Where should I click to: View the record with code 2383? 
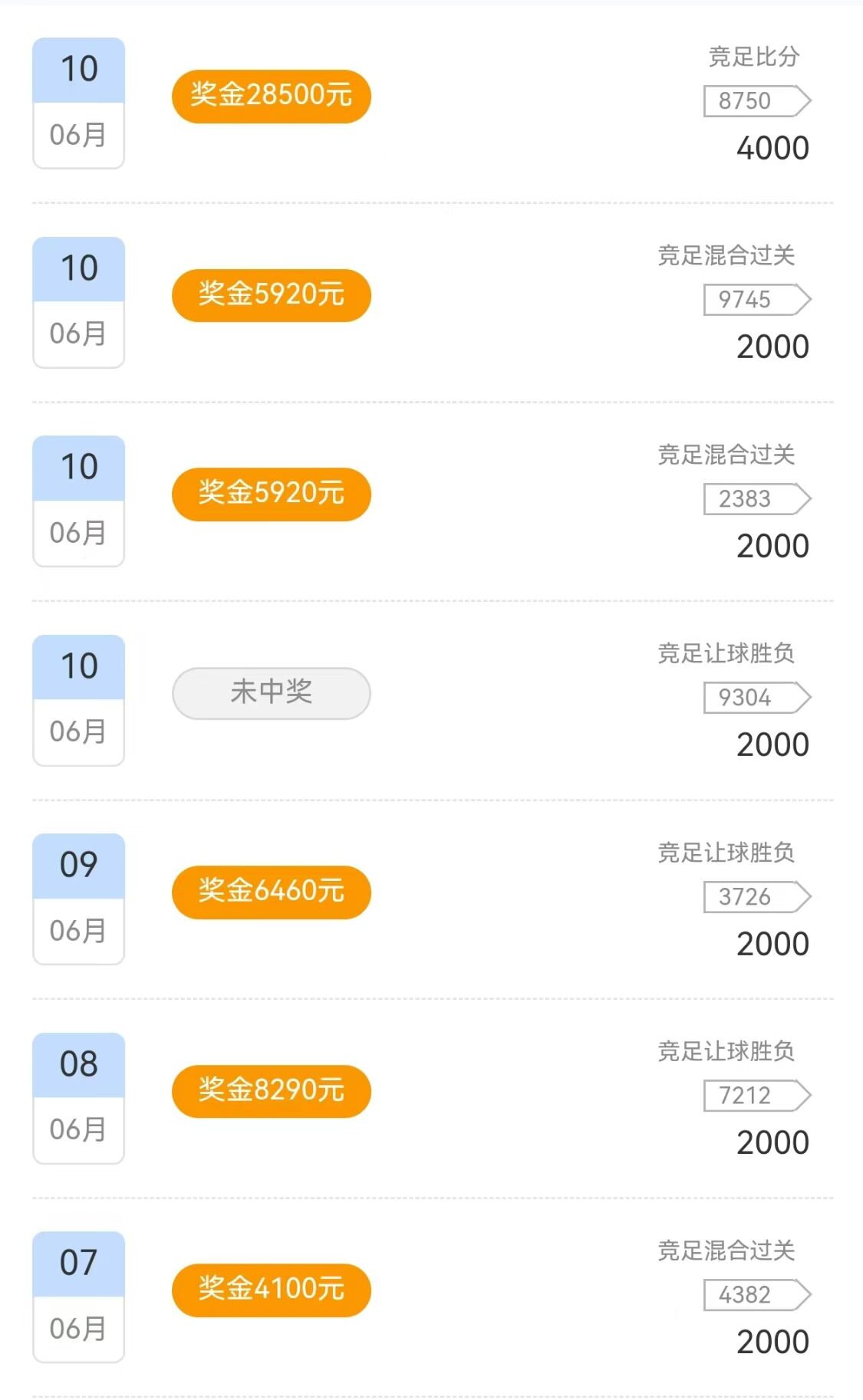pyautogui.click(x=432, y=501)
